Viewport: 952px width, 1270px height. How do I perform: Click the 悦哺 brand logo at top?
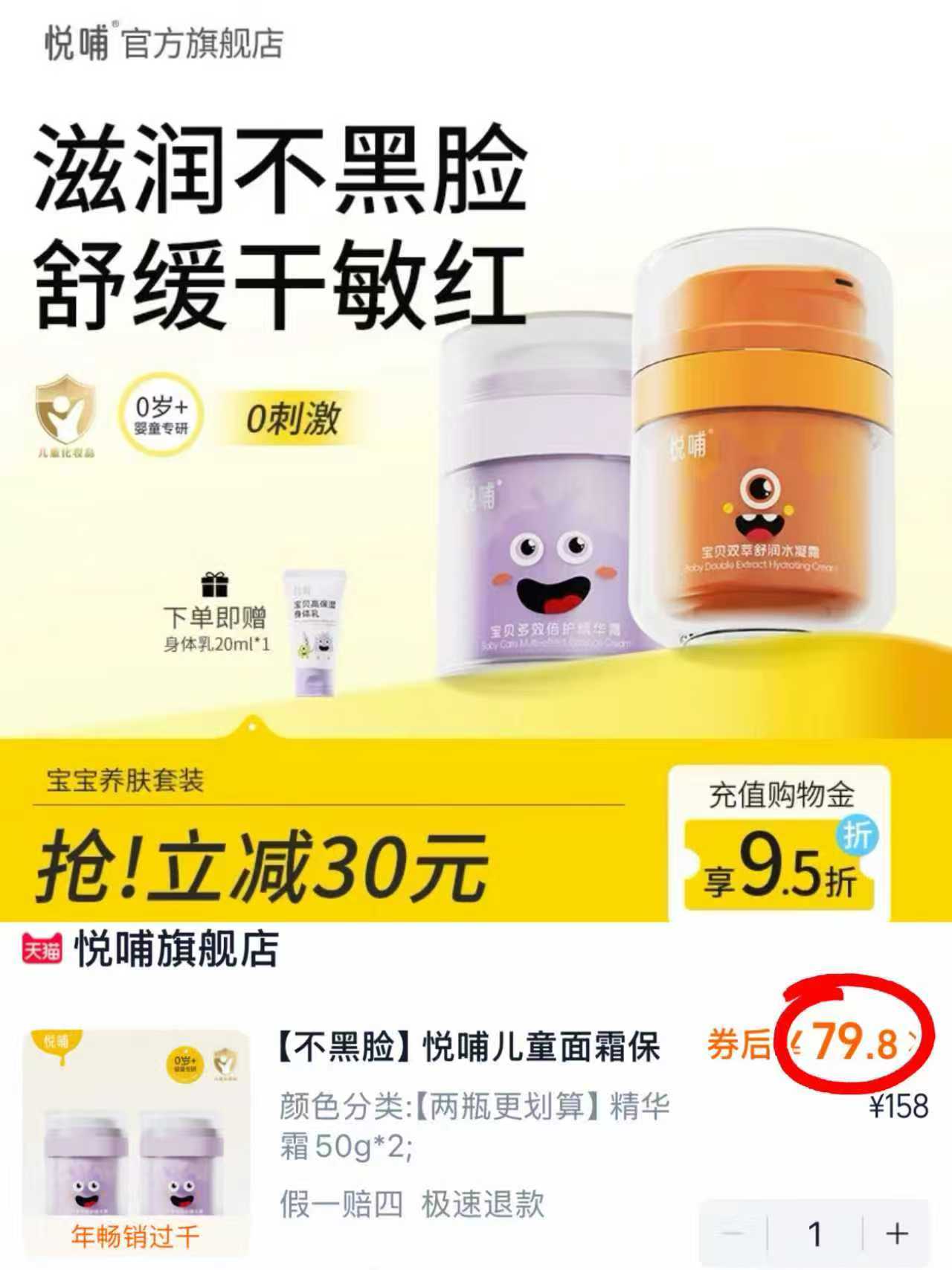pyautogui.click(x=78, y=42)
